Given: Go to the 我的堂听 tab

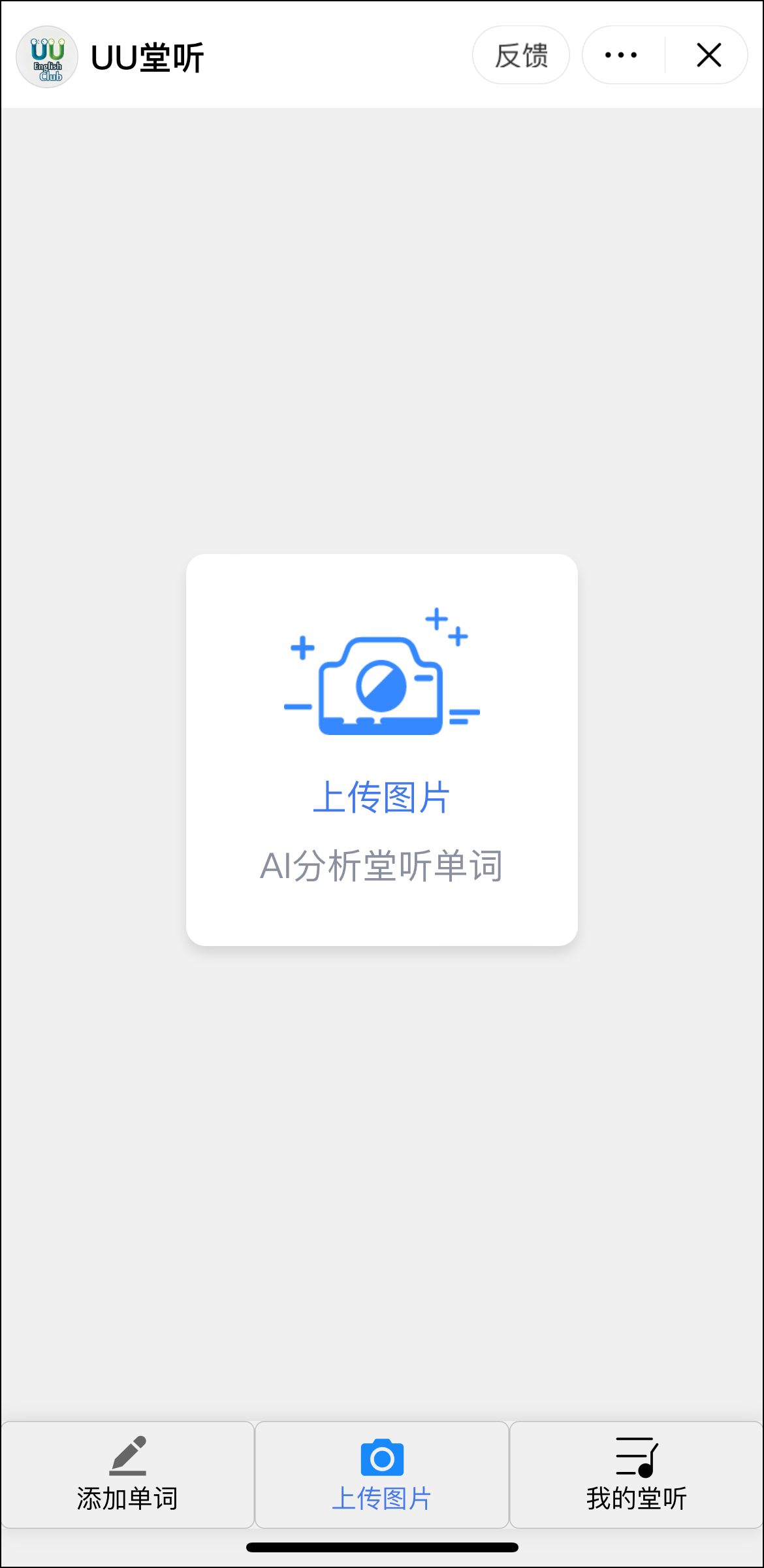Looking at the screenshot, I should 637,1475.
